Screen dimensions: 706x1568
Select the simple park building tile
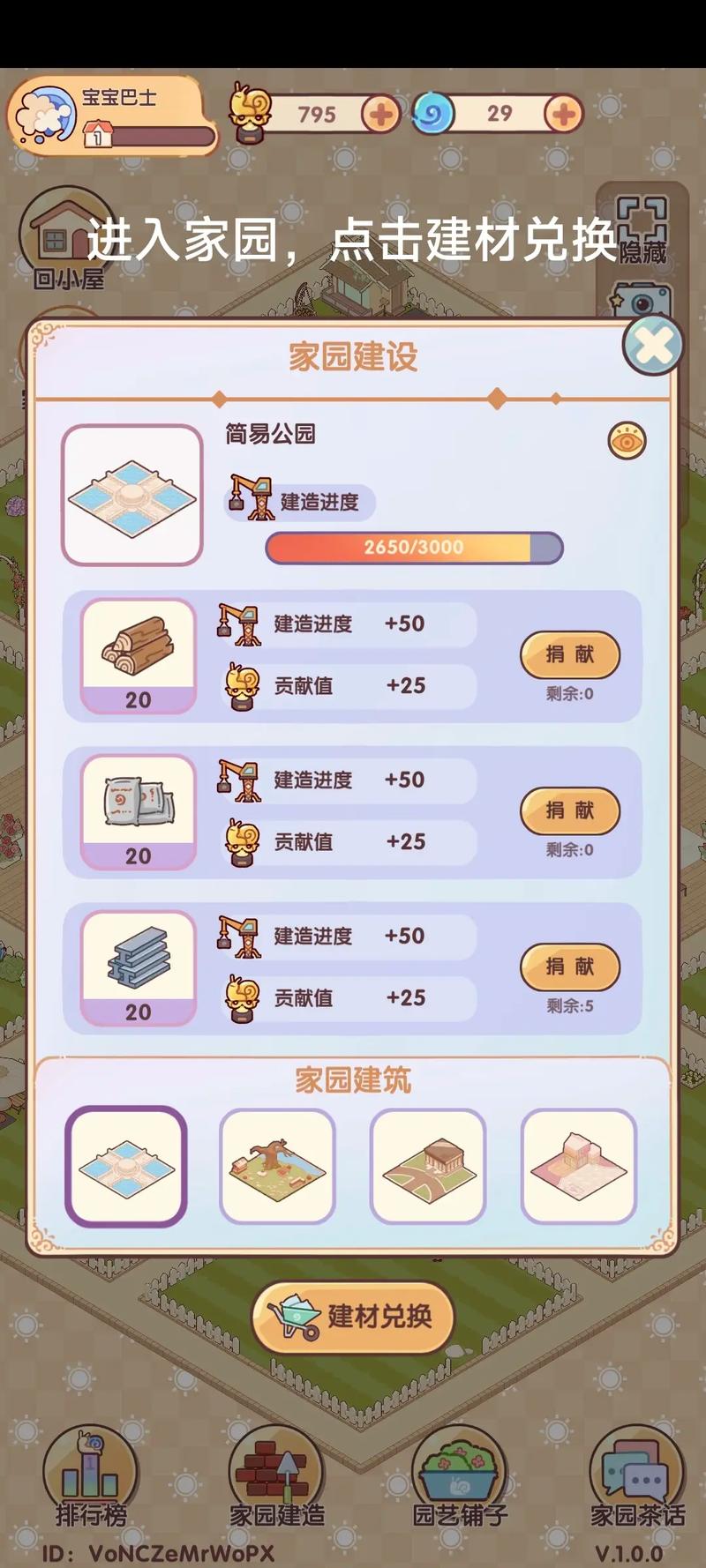[126, 1167]
